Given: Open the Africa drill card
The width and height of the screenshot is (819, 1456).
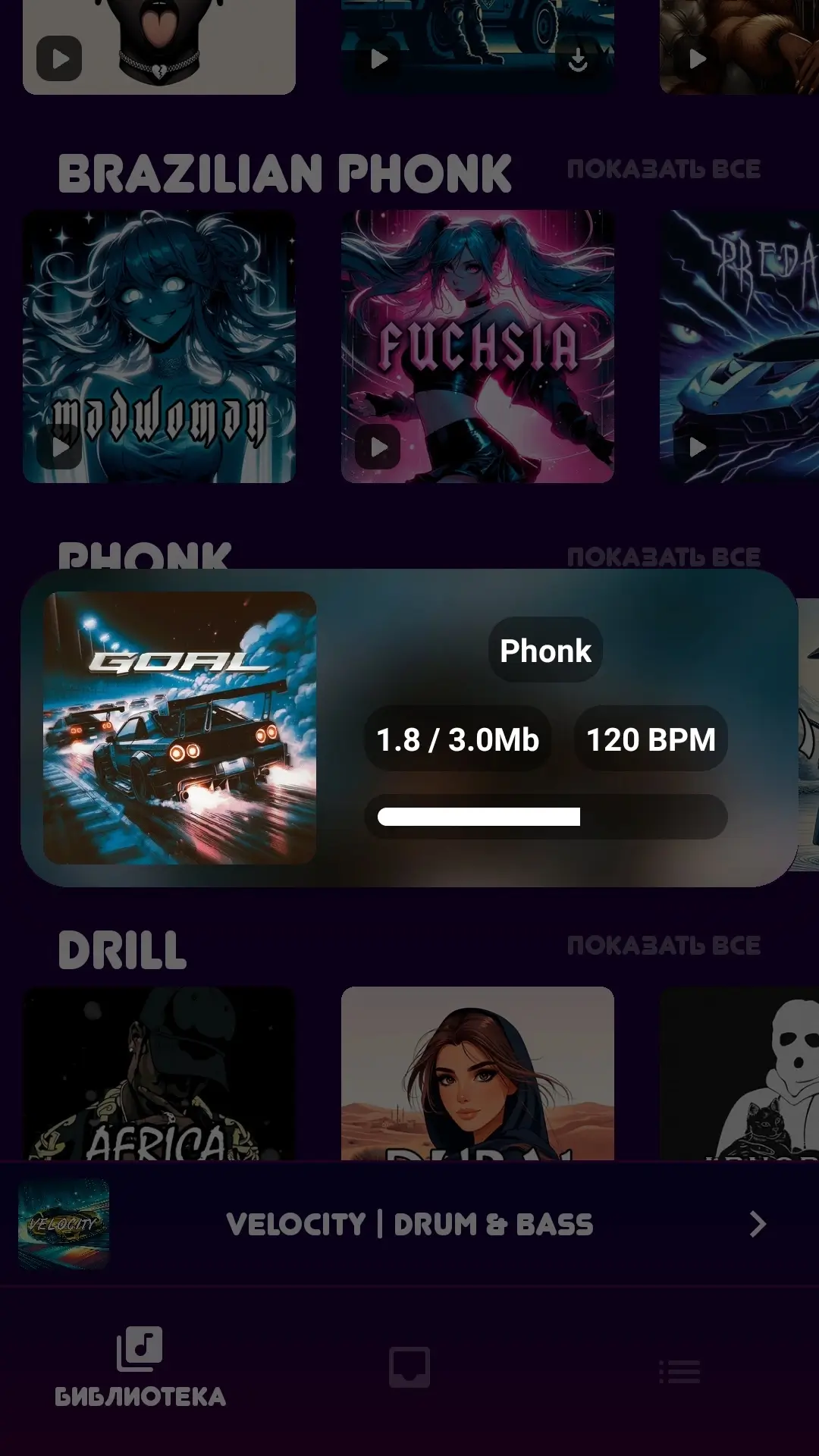Looking at the screenshot, I should 159,1073.
